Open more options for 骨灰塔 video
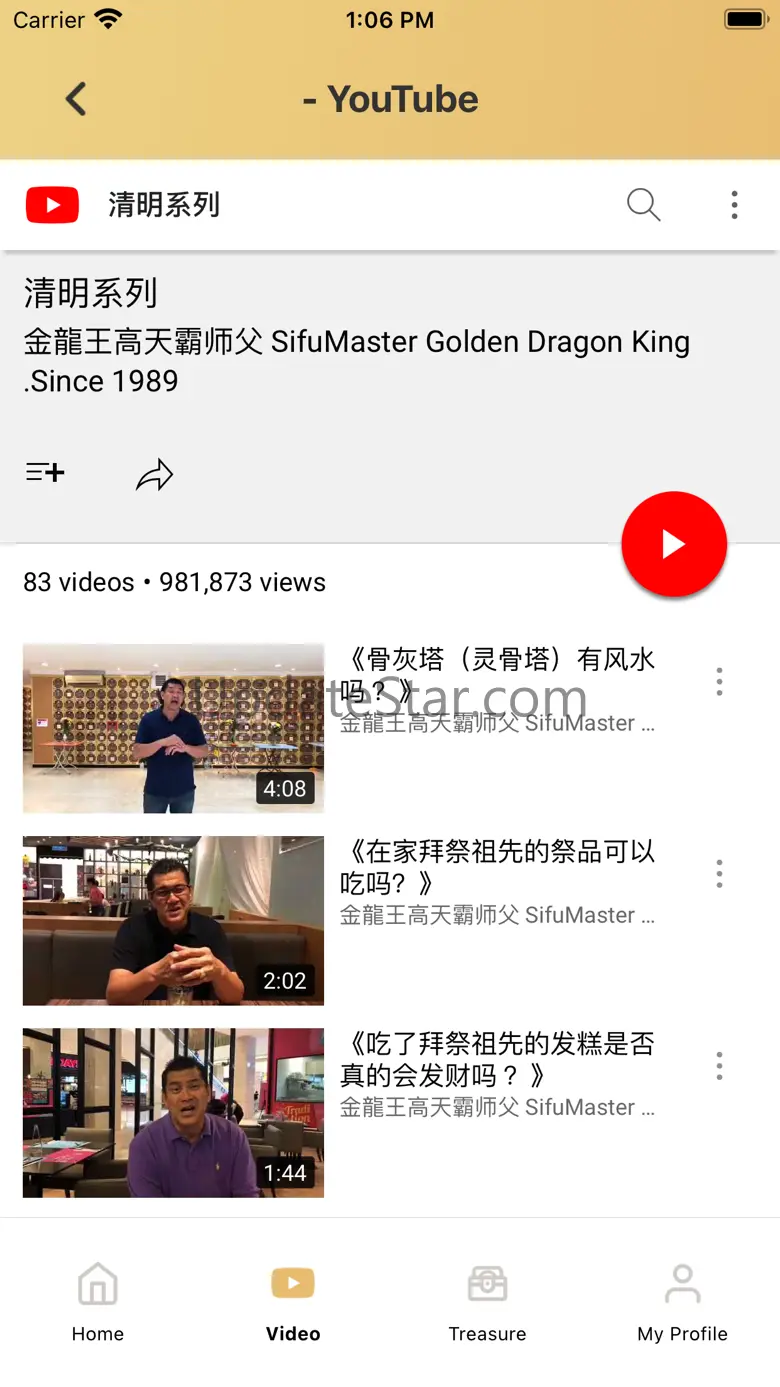 pyautogui.click(x=719, y=682)
